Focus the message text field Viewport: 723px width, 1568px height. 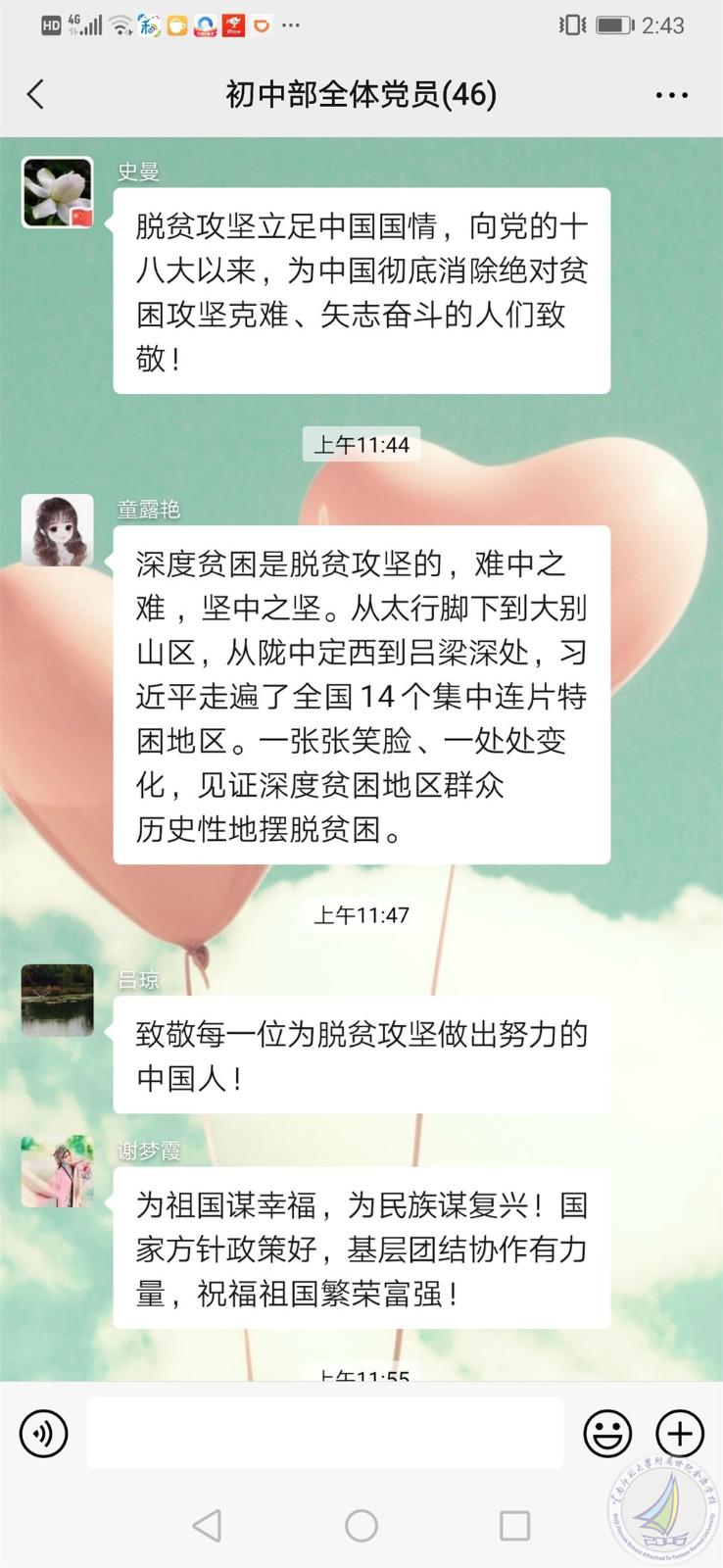(x=325, y=1433)
